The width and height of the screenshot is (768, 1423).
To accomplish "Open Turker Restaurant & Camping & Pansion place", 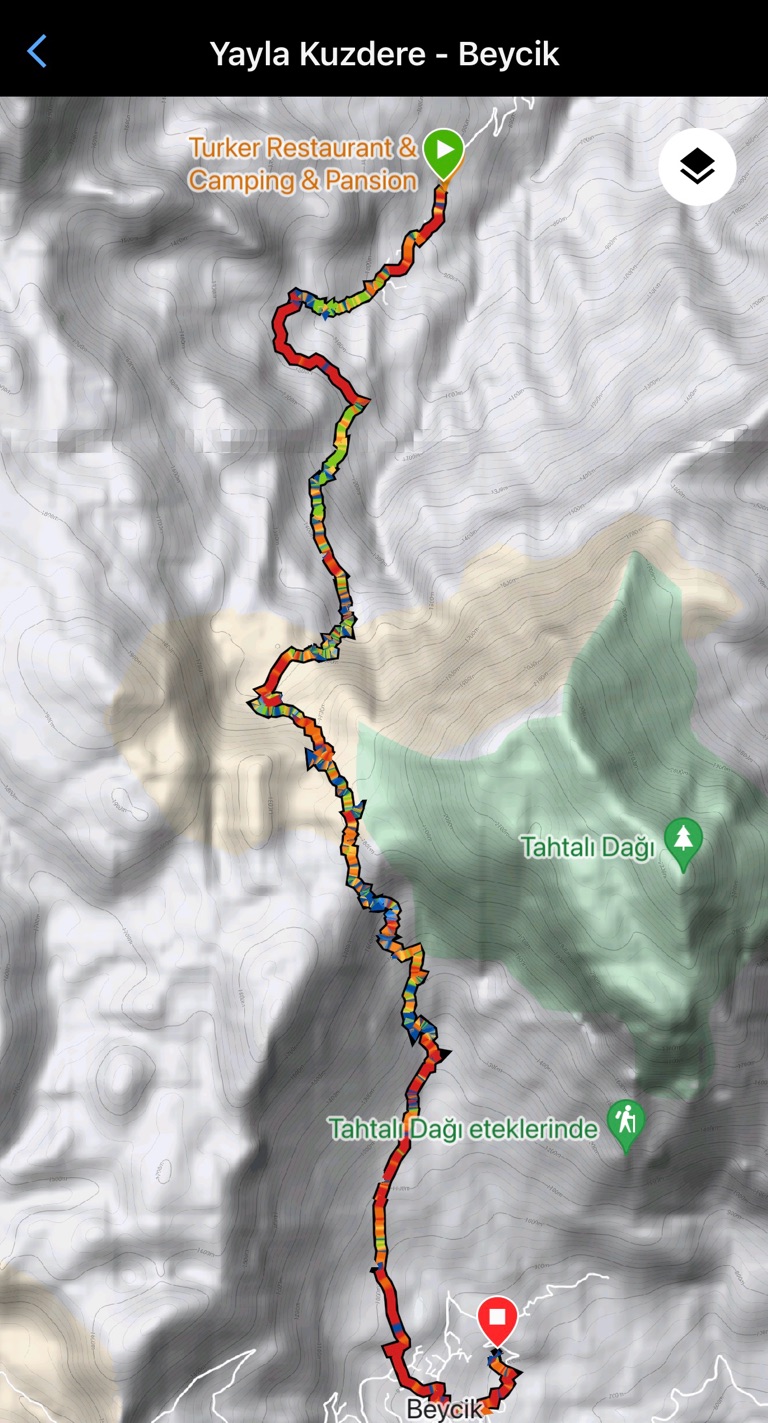I will 303,164.
